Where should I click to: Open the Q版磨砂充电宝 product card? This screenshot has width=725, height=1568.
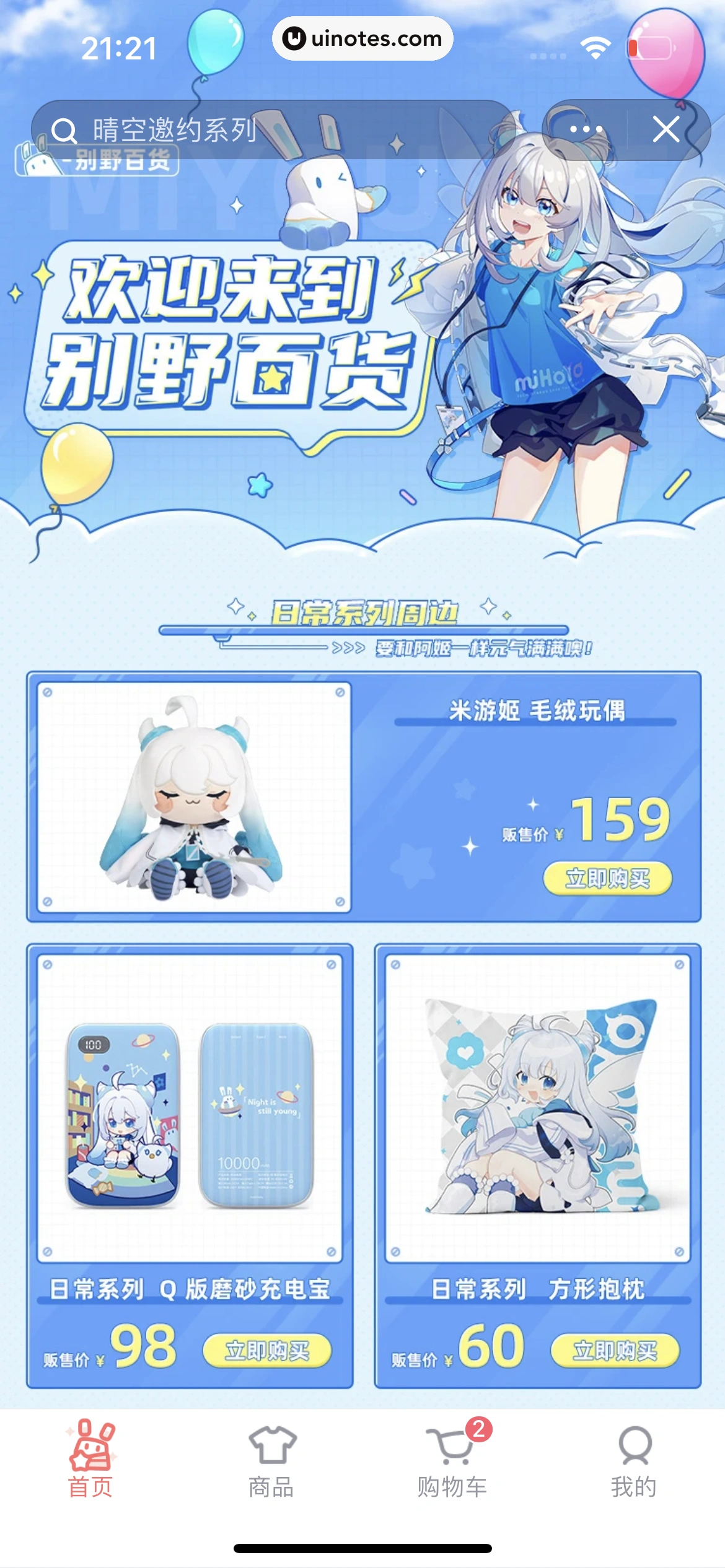click(x=190, y=1108)
